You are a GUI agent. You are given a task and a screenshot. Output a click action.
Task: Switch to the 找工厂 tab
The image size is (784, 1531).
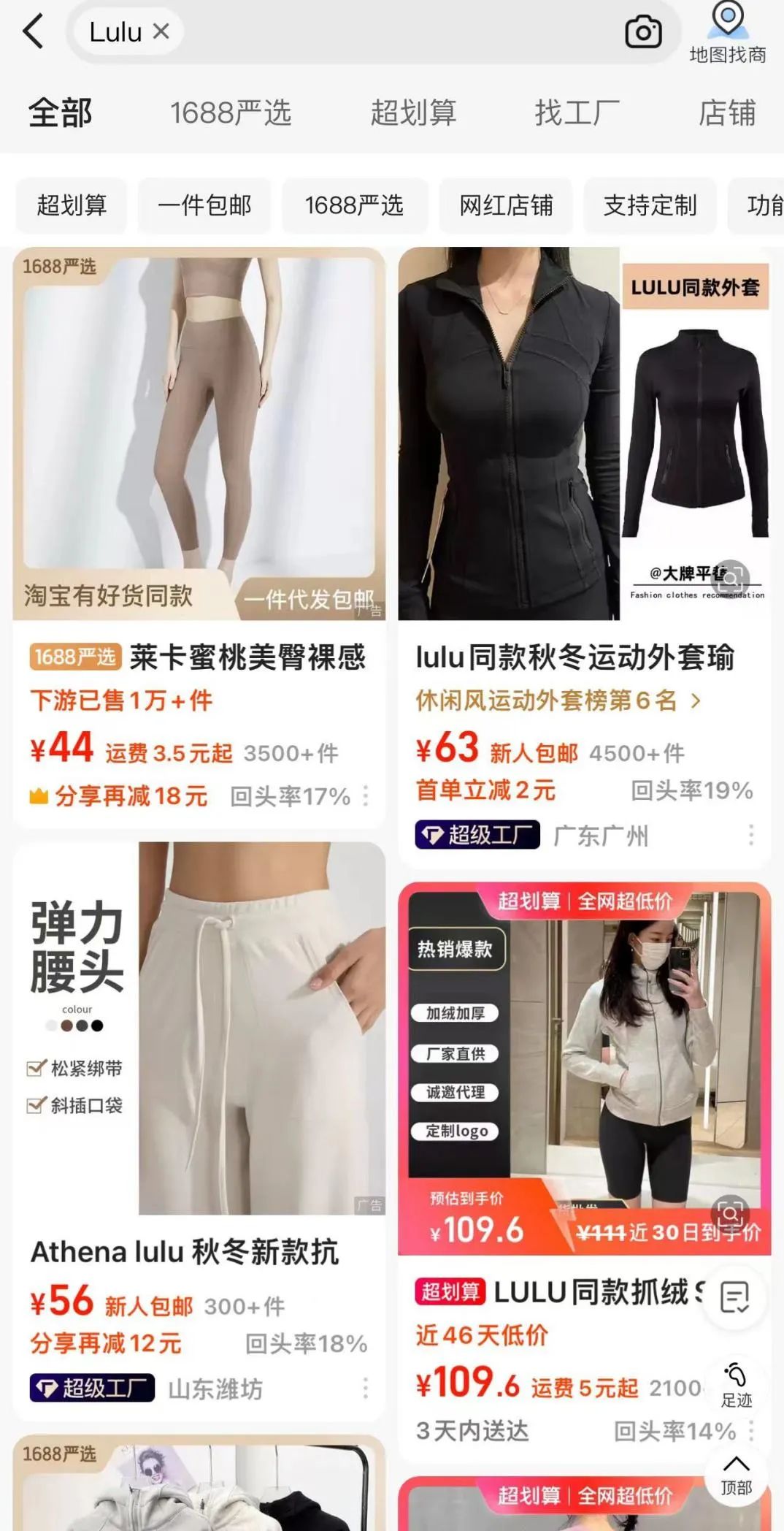(x=577, y=113)
